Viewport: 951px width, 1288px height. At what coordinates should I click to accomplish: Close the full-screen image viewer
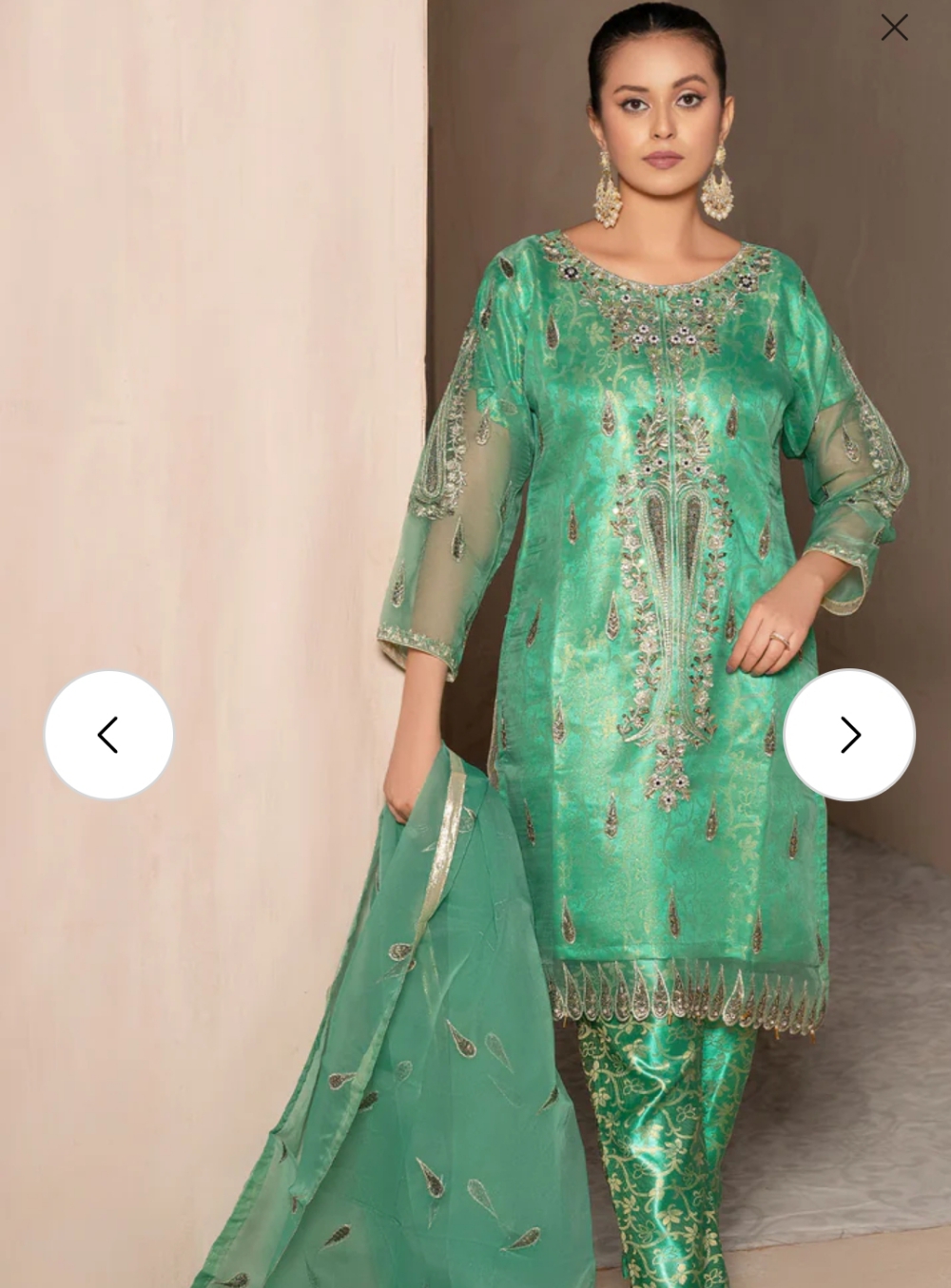point(894,28)
